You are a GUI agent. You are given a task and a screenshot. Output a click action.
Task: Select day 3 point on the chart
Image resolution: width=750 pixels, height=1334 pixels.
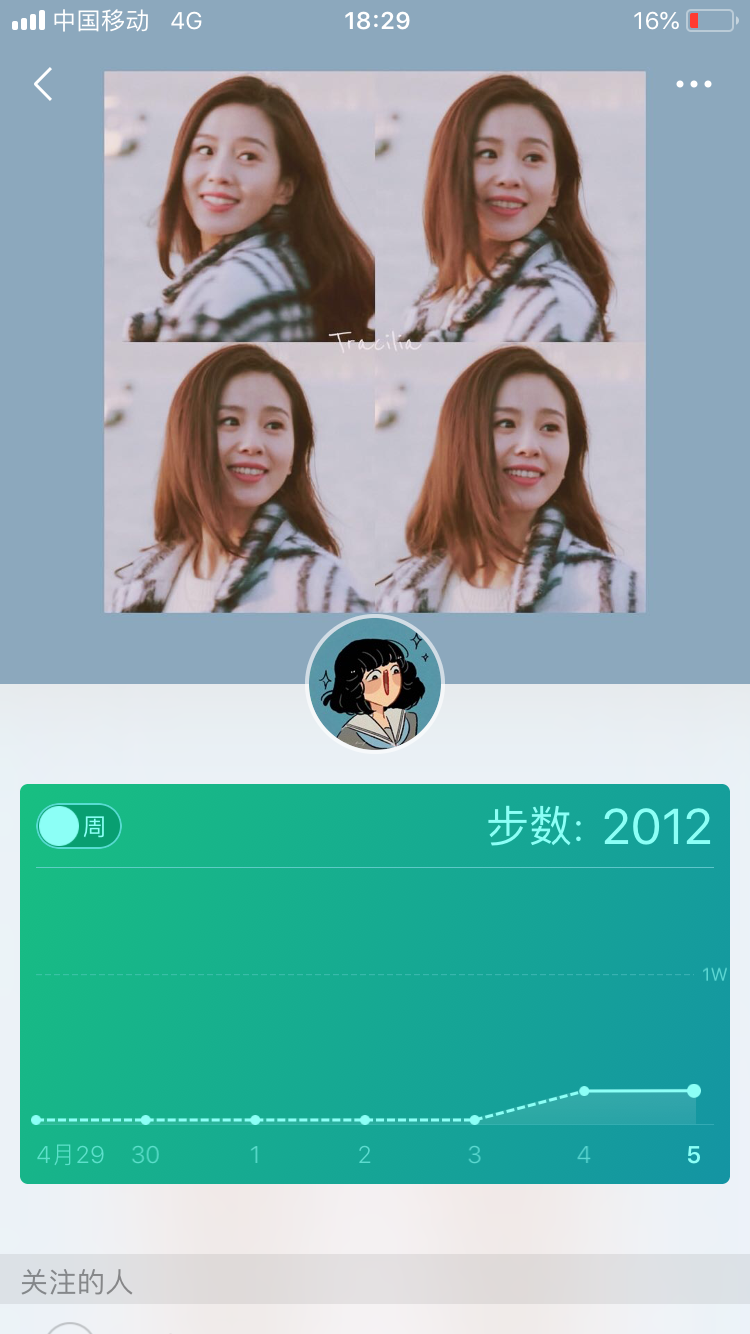pos(475,1120)
